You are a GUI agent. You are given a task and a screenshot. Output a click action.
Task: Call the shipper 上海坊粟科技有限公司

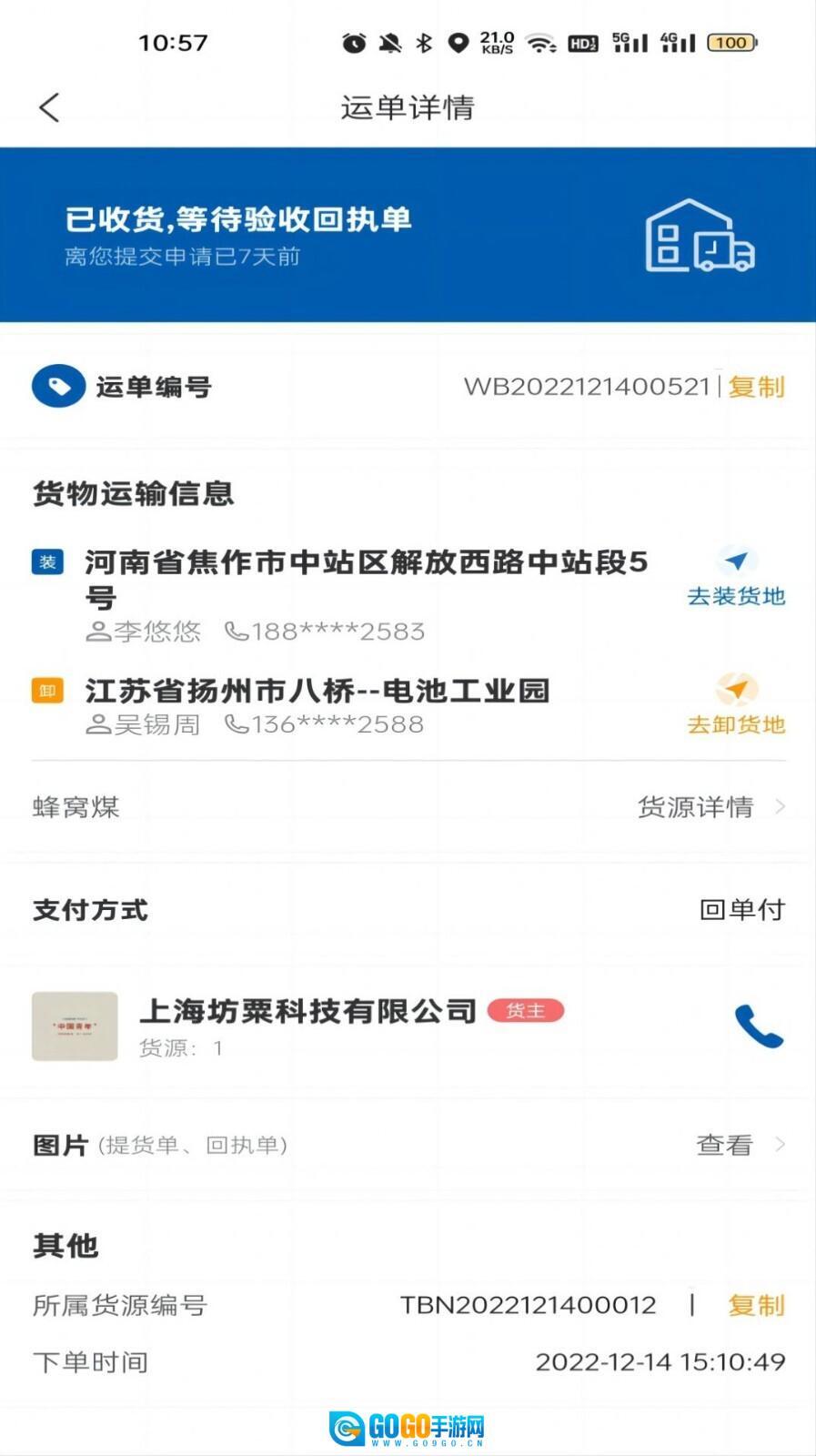[x=758, y=1026]
